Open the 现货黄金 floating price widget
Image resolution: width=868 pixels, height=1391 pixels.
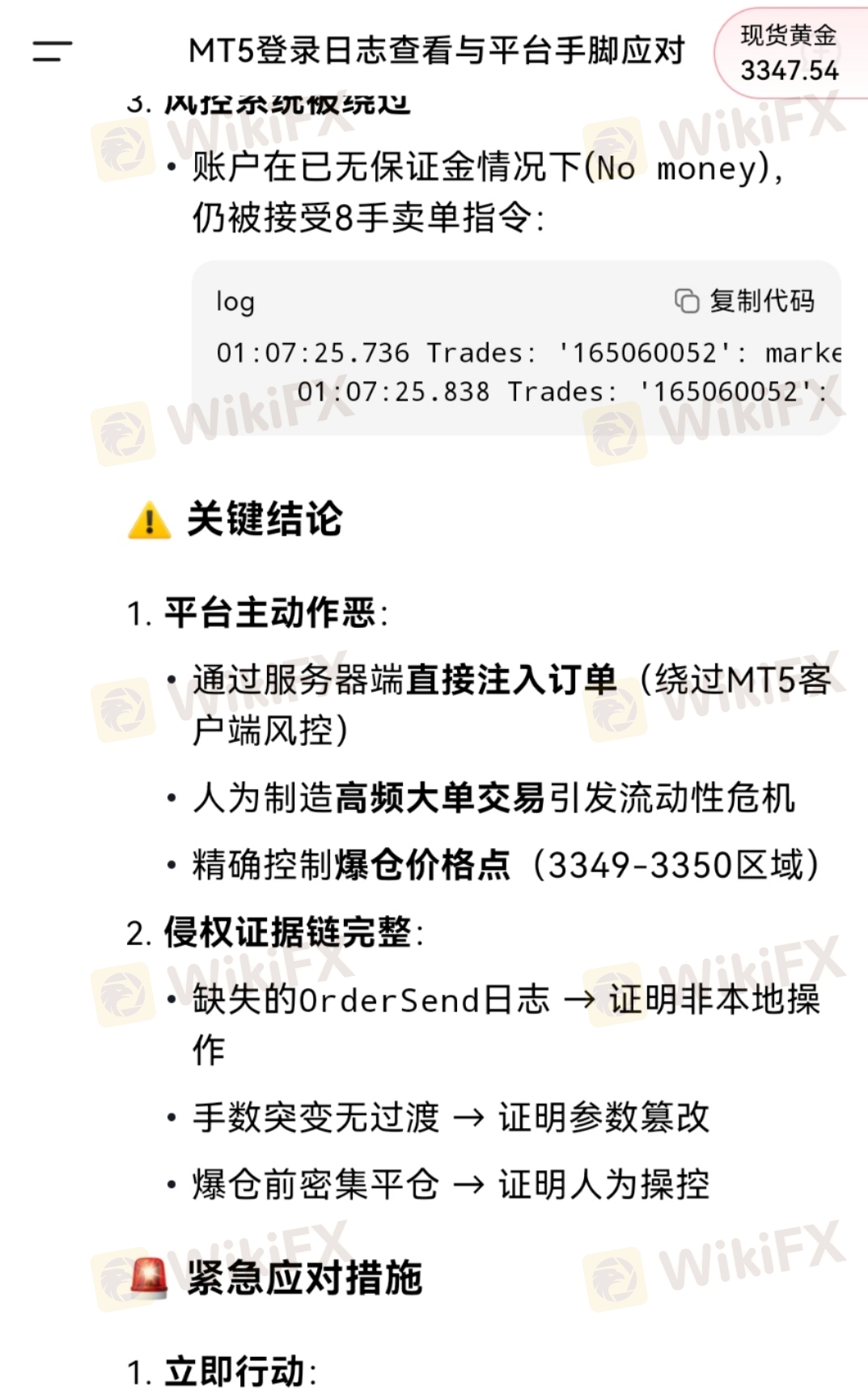tap(789, 53)
